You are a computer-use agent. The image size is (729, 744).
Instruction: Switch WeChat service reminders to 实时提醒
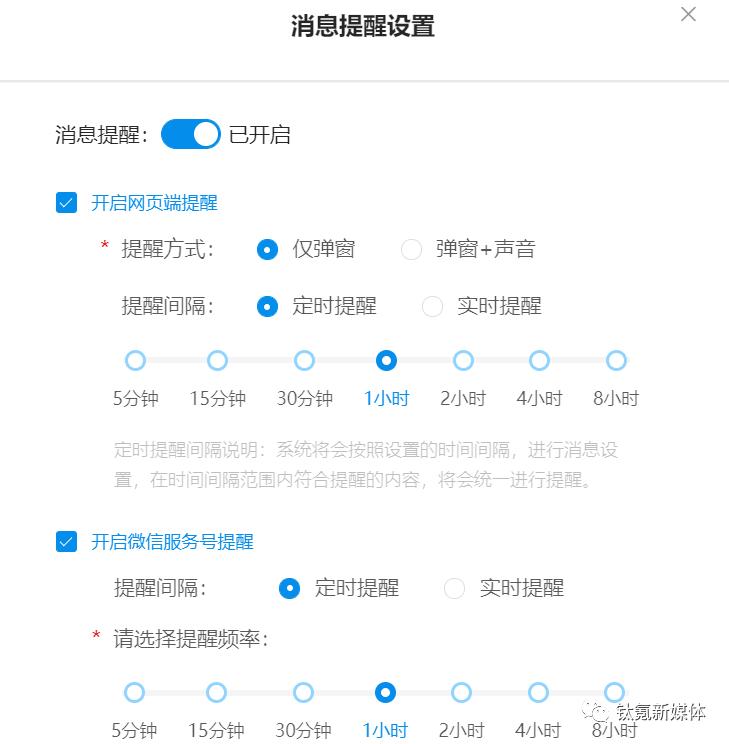(x=454, y=588)
